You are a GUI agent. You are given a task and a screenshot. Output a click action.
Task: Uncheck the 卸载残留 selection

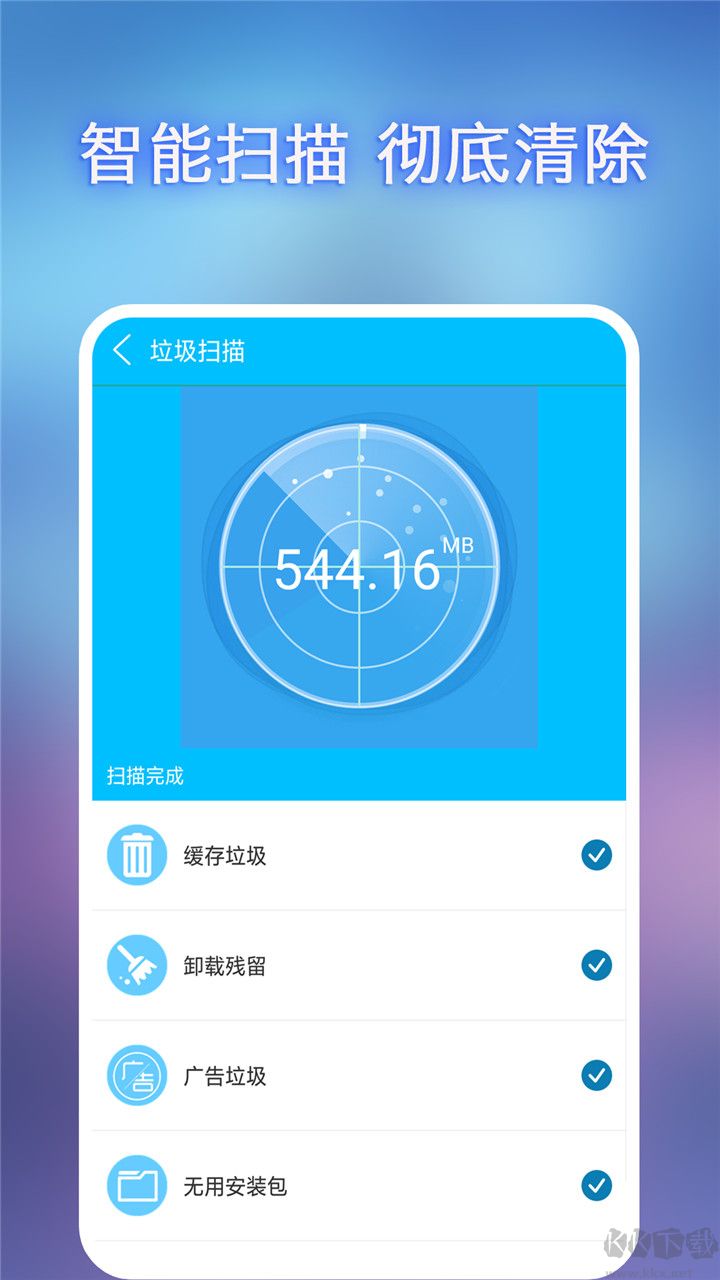click(x=597, y=966)
